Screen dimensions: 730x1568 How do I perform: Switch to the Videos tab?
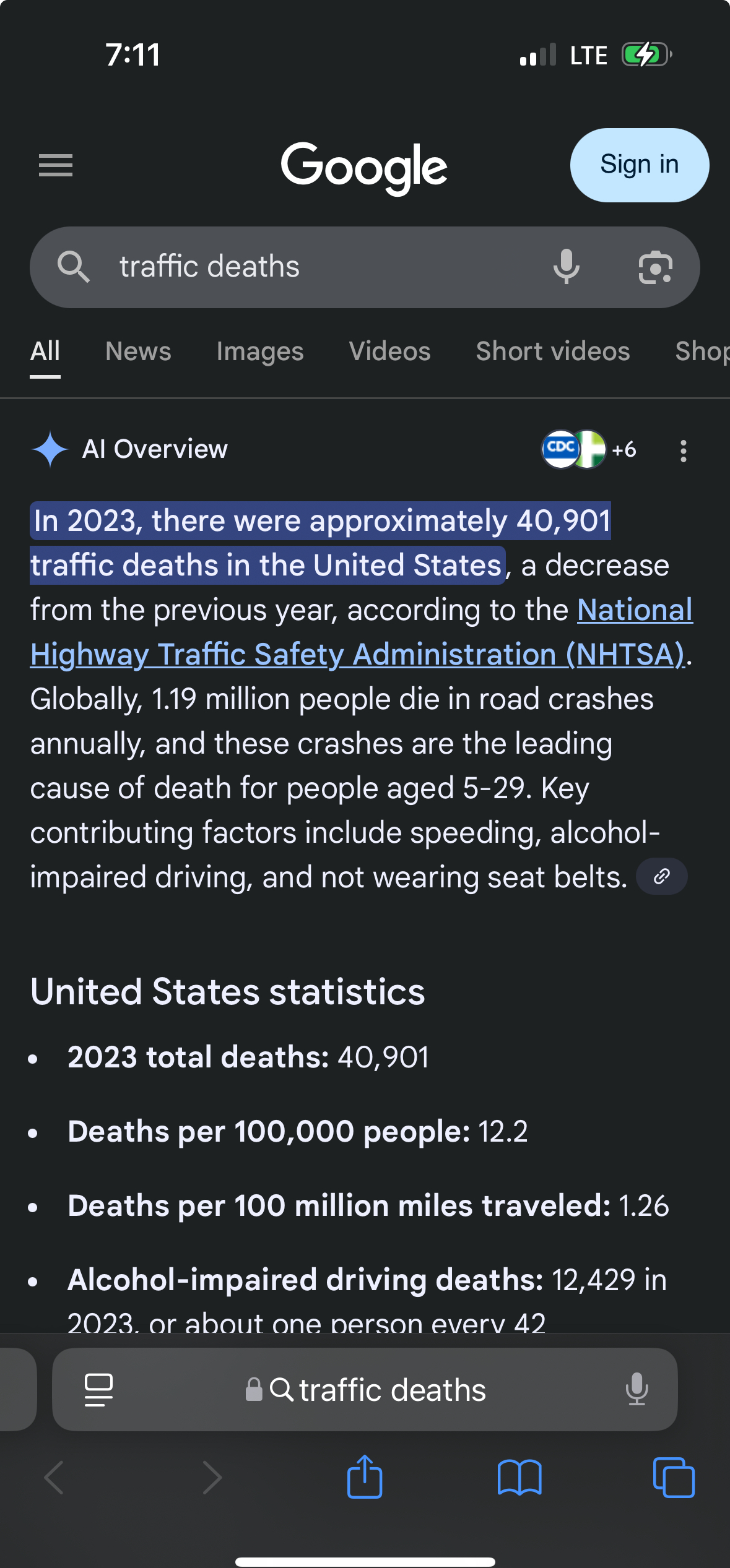(x=389, y=351)
